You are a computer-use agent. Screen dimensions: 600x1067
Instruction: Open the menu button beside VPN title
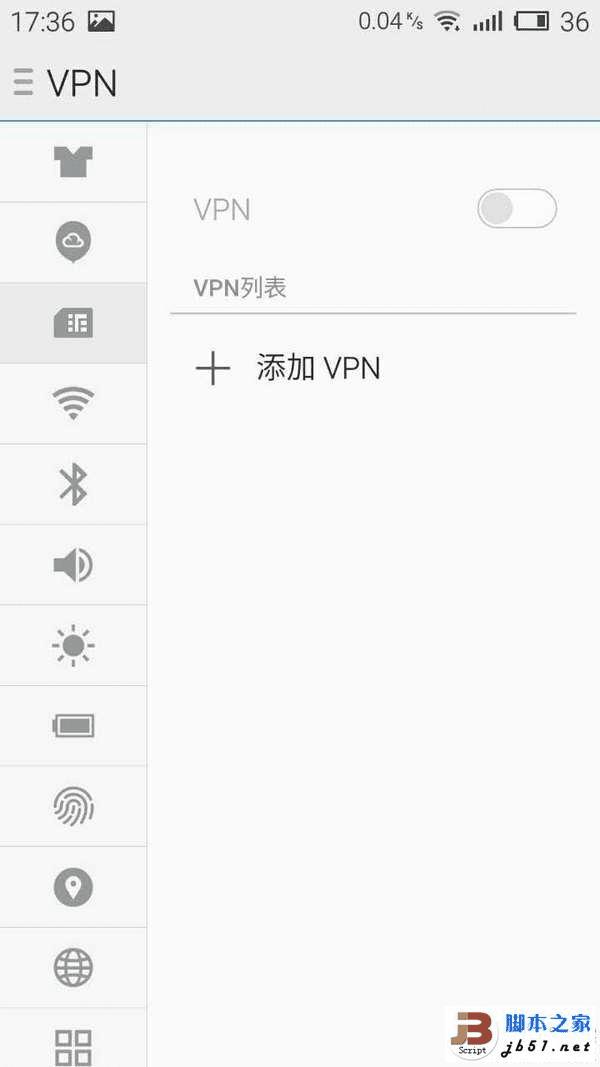23,82
